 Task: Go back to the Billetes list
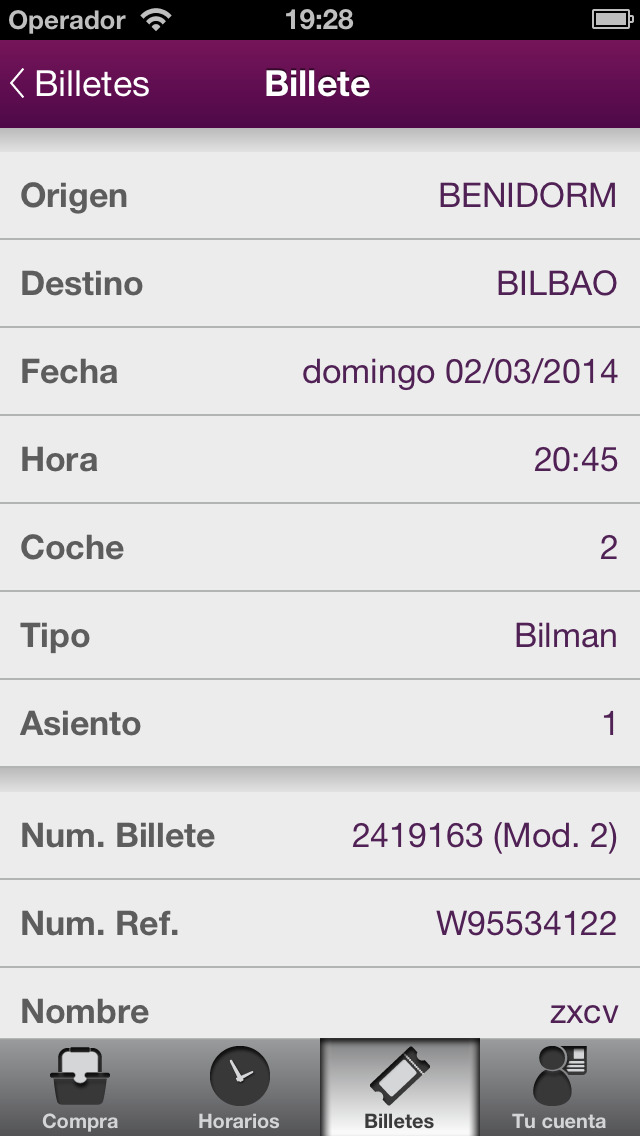tap(79, 84)
